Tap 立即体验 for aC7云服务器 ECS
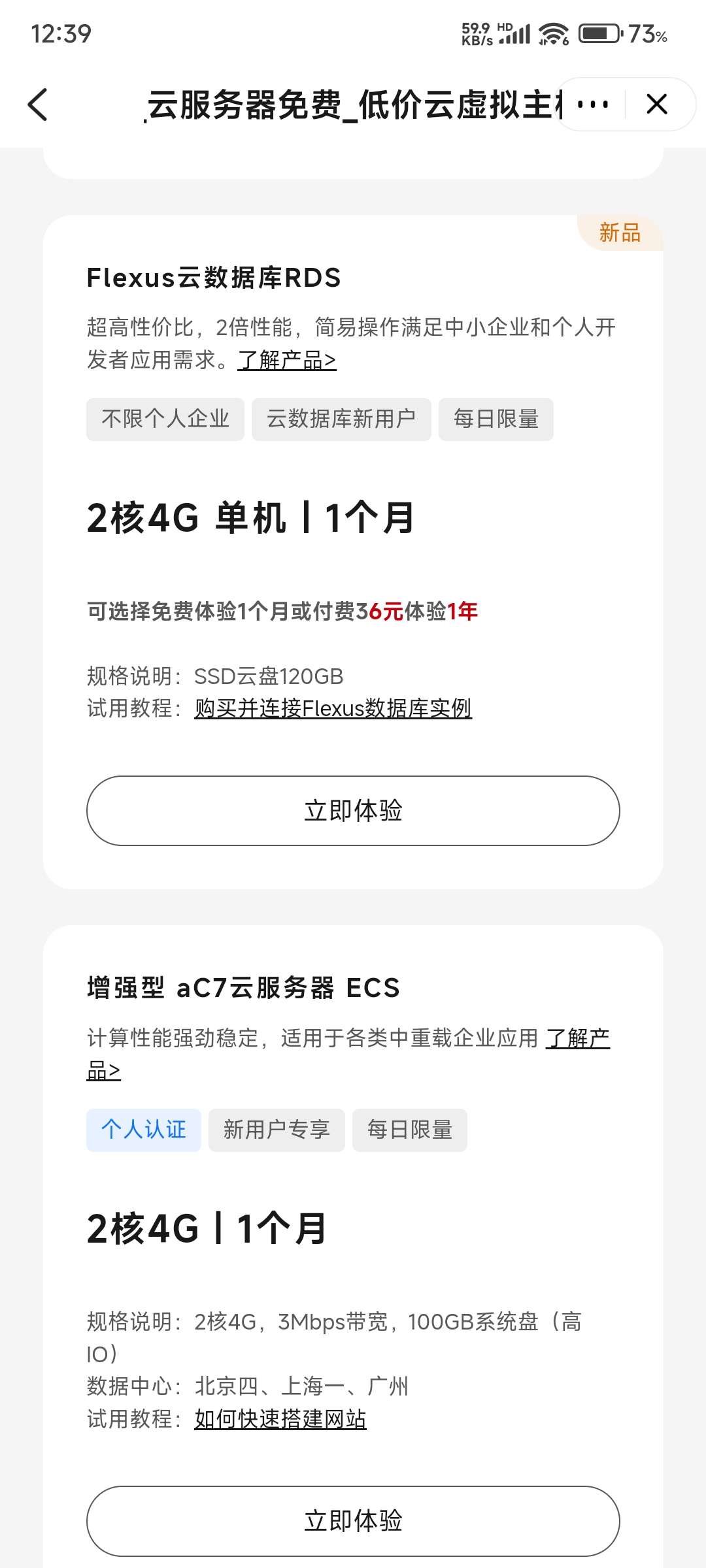 click(x=353, y=1521)
